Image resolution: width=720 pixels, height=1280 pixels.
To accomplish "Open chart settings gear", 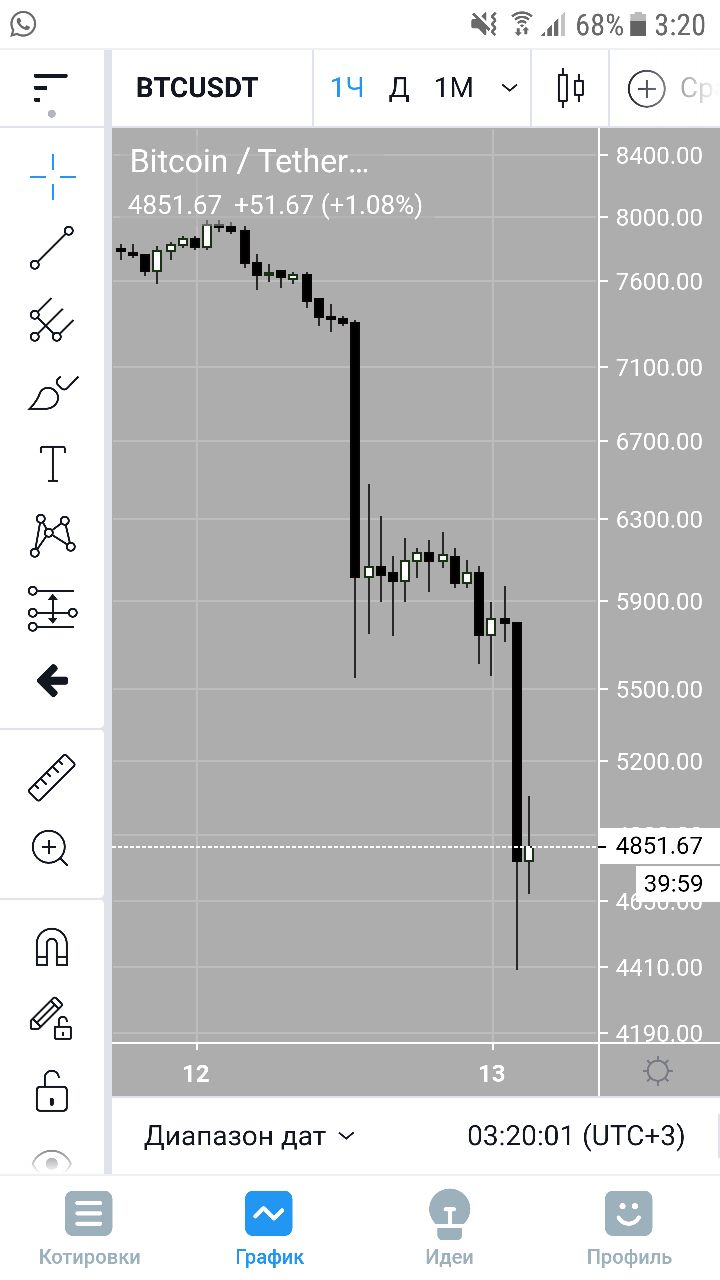I will (x=657, y=1072).
